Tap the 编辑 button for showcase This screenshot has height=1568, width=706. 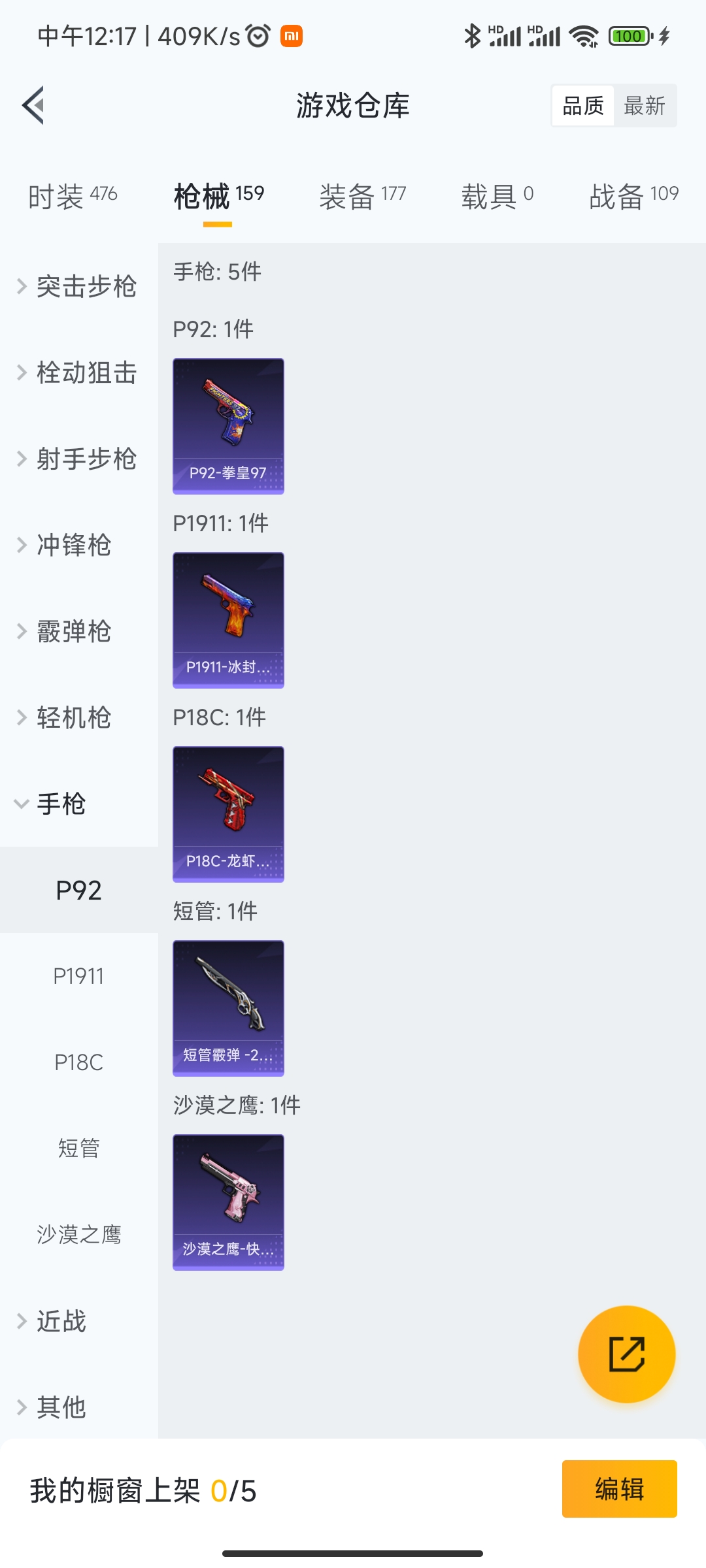pyautogui.click(x=619, y=1489)
